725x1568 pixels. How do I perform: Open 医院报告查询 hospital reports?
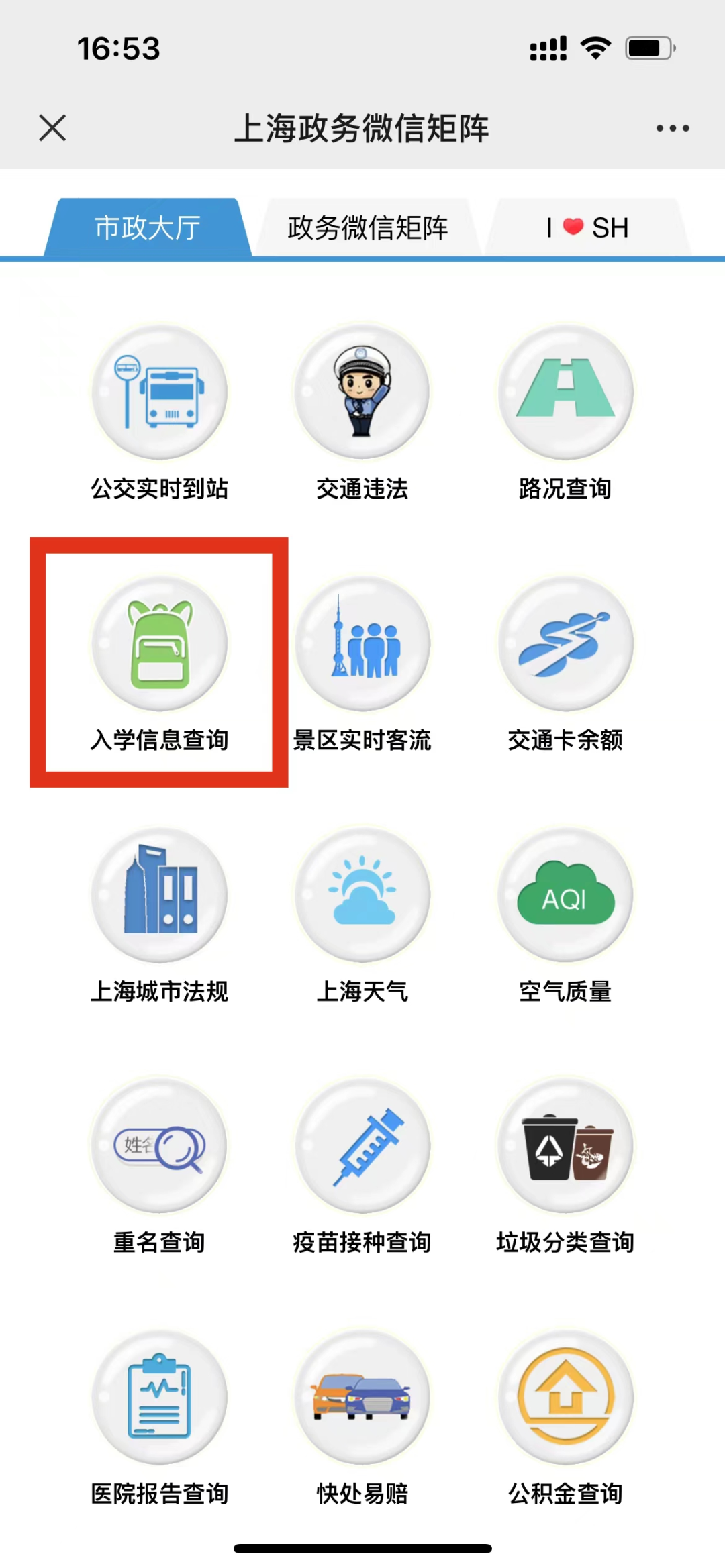(160, 1418)
